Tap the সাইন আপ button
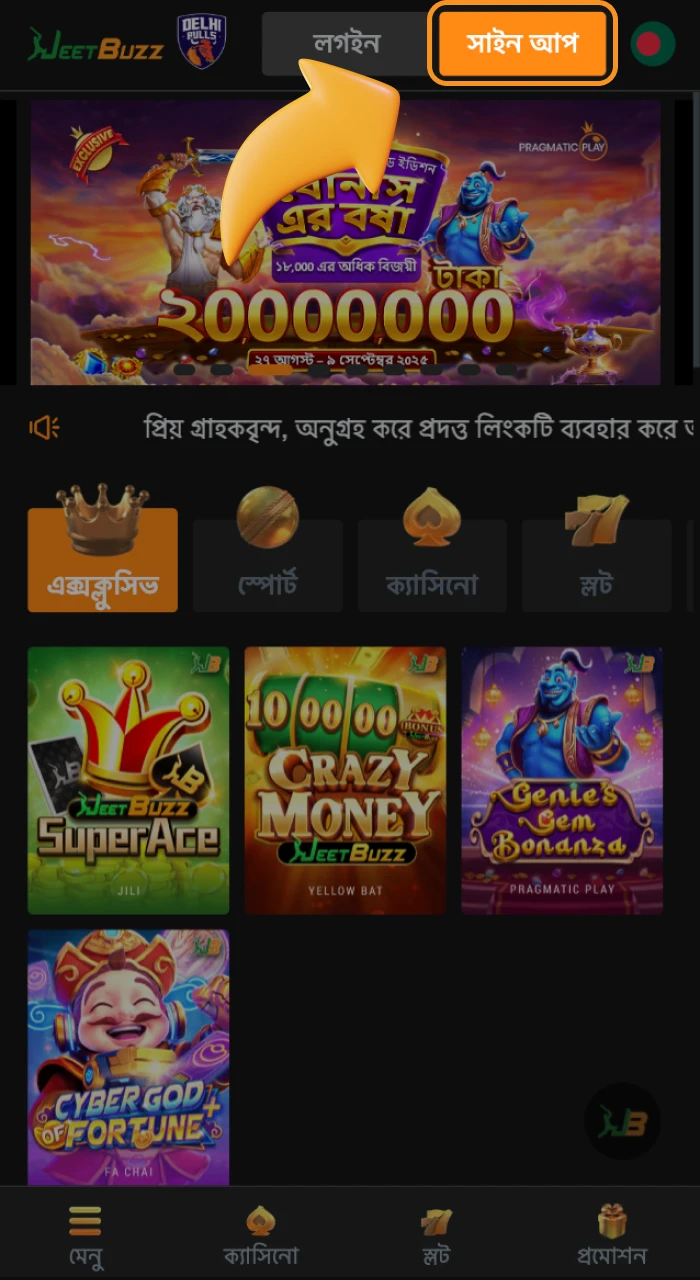 522,45
